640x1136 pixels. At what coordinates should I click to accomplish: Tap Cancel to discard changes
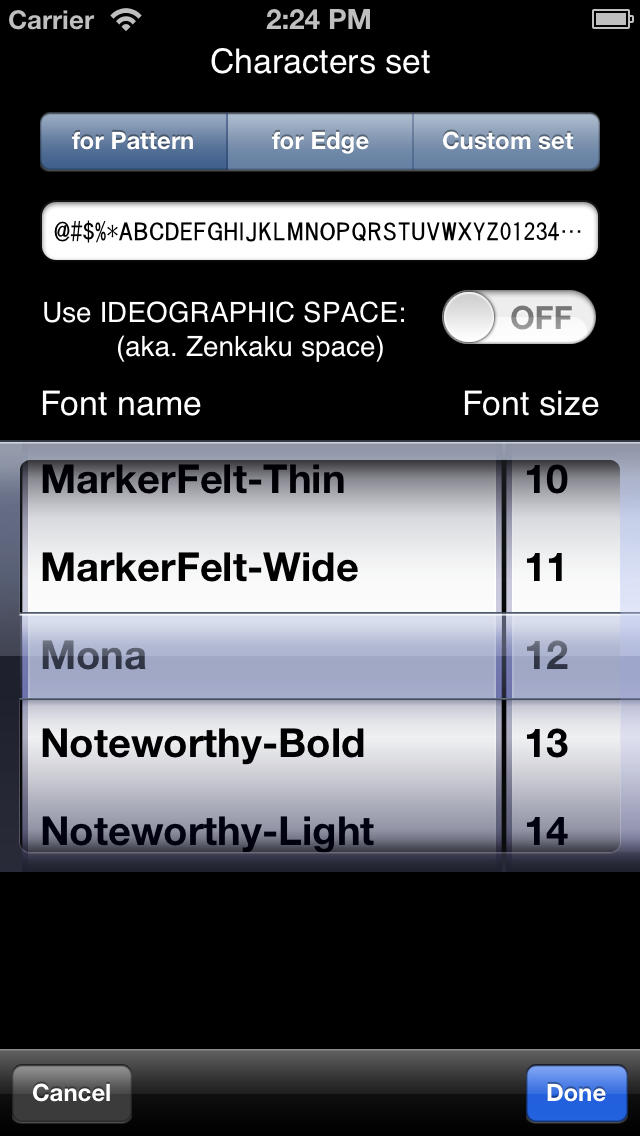click(72, 1093)
